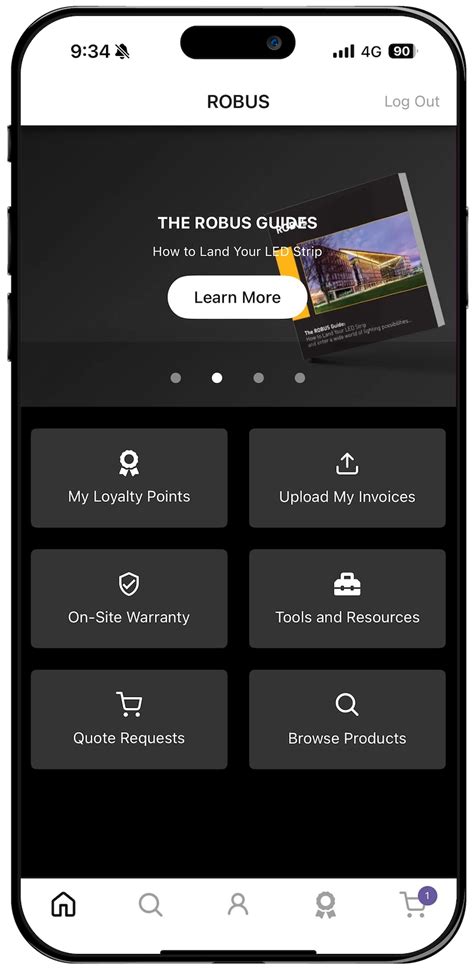This screenshot has height=971, width=474.
Task: Jump to the fourth banner slide dot
Action: tap(300, 378)
